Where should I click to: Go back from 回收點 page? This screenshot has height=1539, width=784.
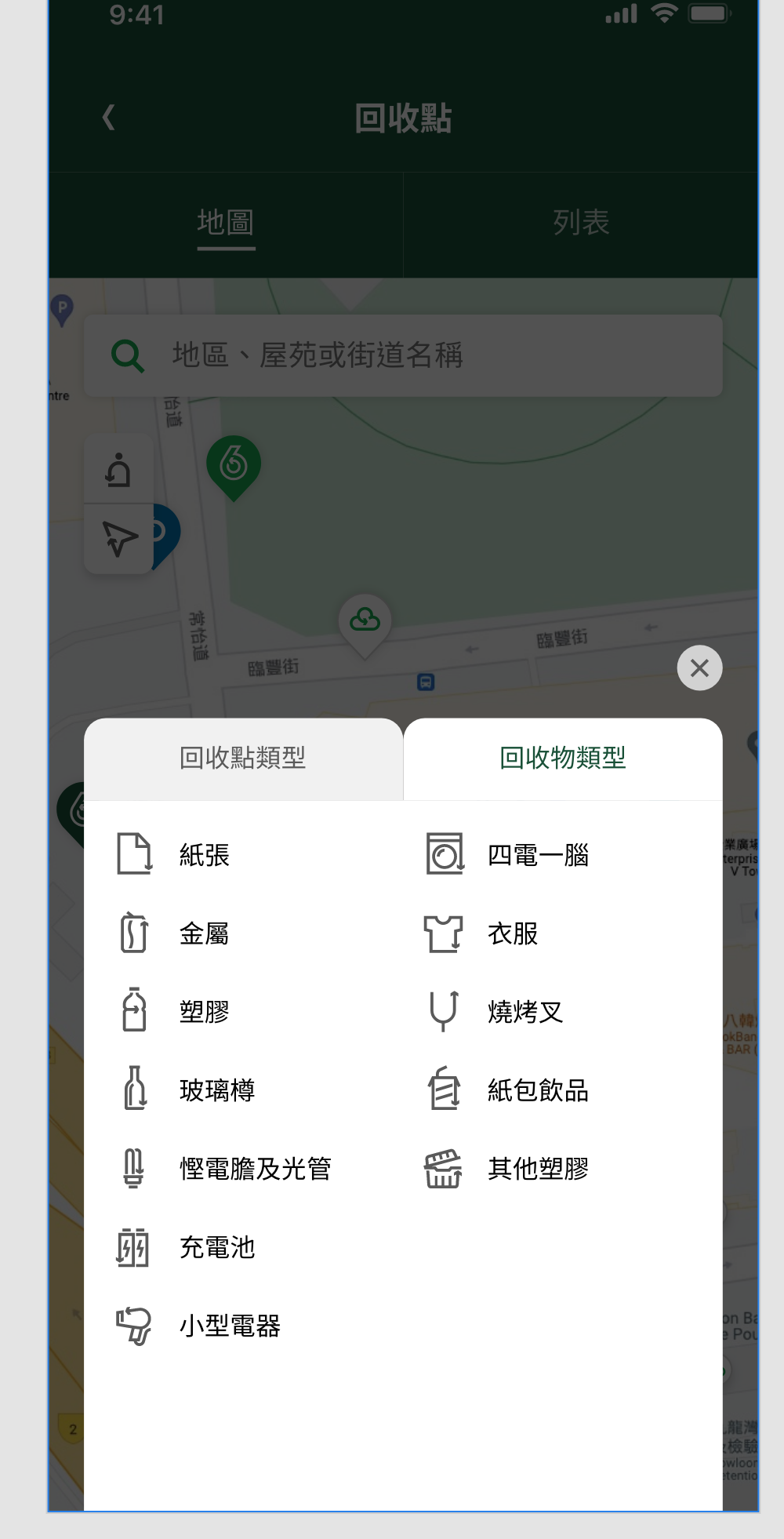pyautogui.click(x=109, y=118)
